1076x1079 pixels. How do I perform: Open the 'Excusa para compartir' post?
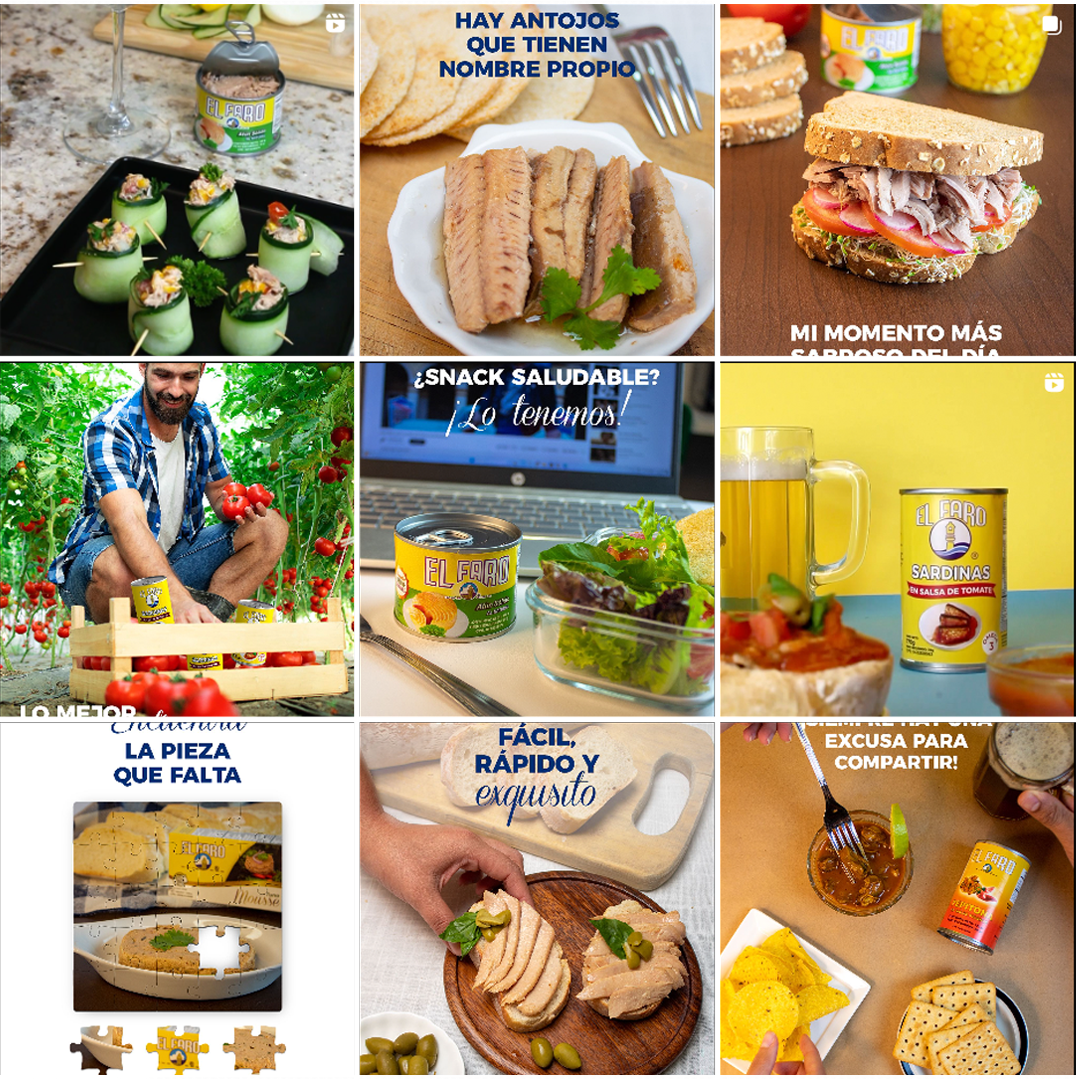pyautogui.click(x=896, y=899)
